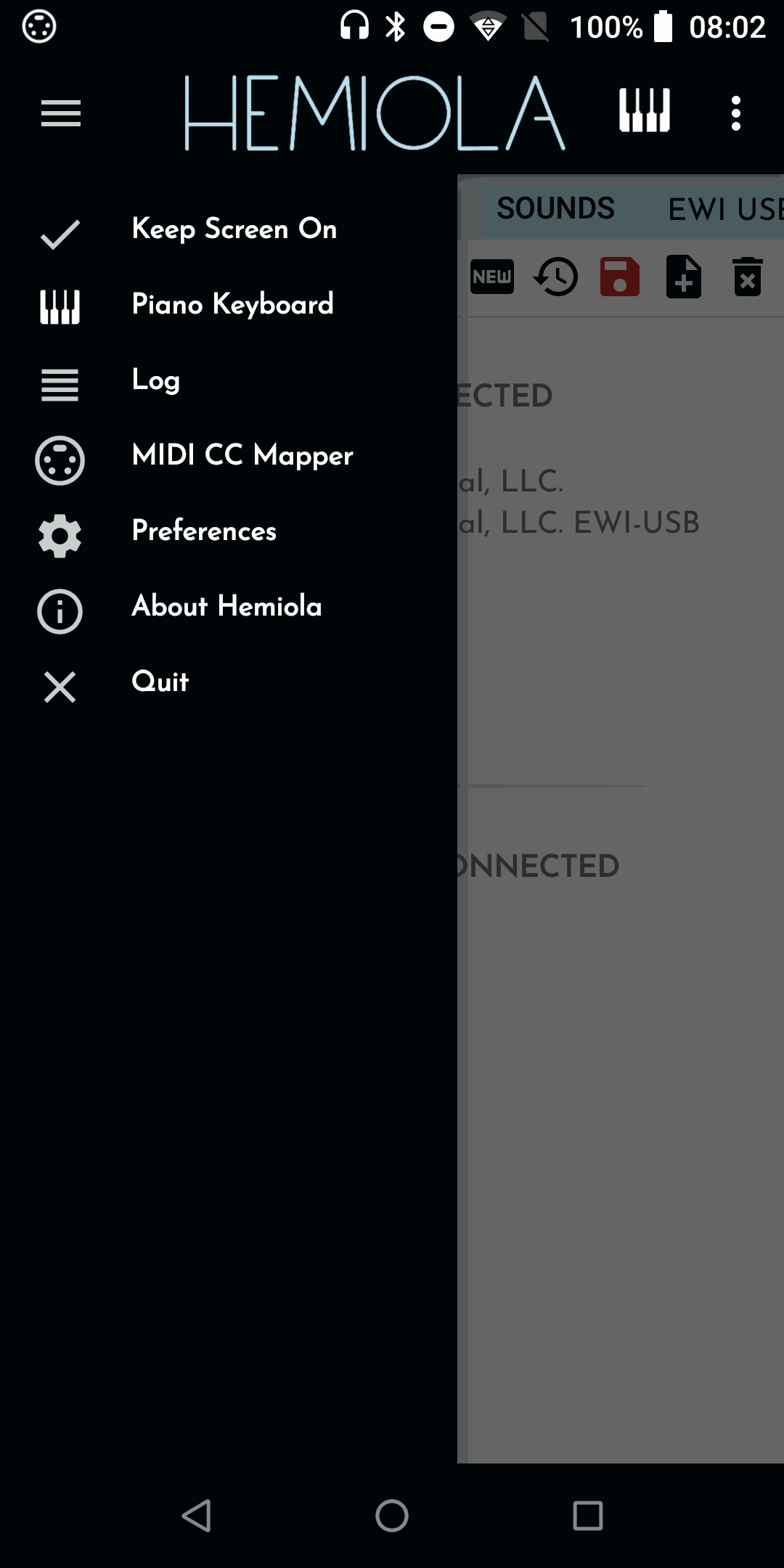784x1568 pixels.
Task: Close the hamburger drawer menu
Action: [x=61, y=113]
